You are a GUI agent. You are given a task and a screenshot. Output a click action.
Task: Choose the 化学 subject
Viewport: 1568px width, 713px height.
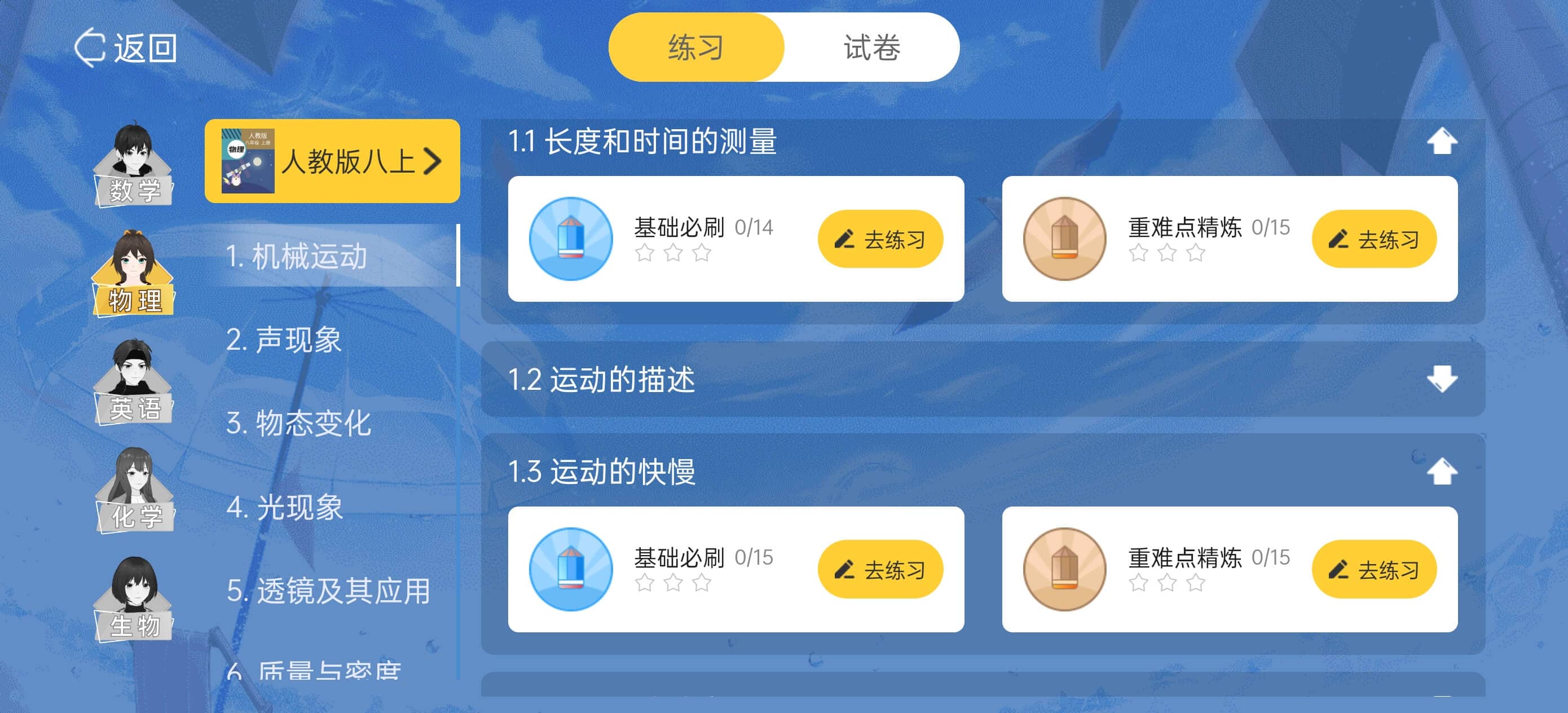134,490
